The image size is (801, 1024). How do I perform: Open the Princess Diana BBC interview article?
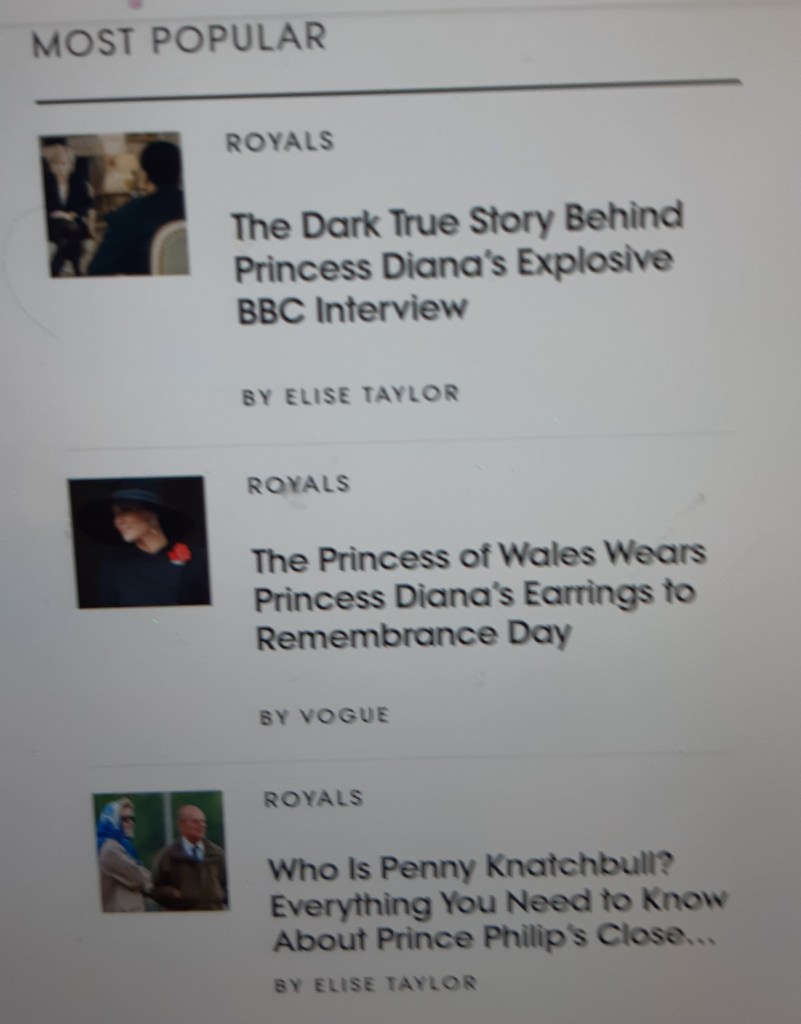pos(456,263)
